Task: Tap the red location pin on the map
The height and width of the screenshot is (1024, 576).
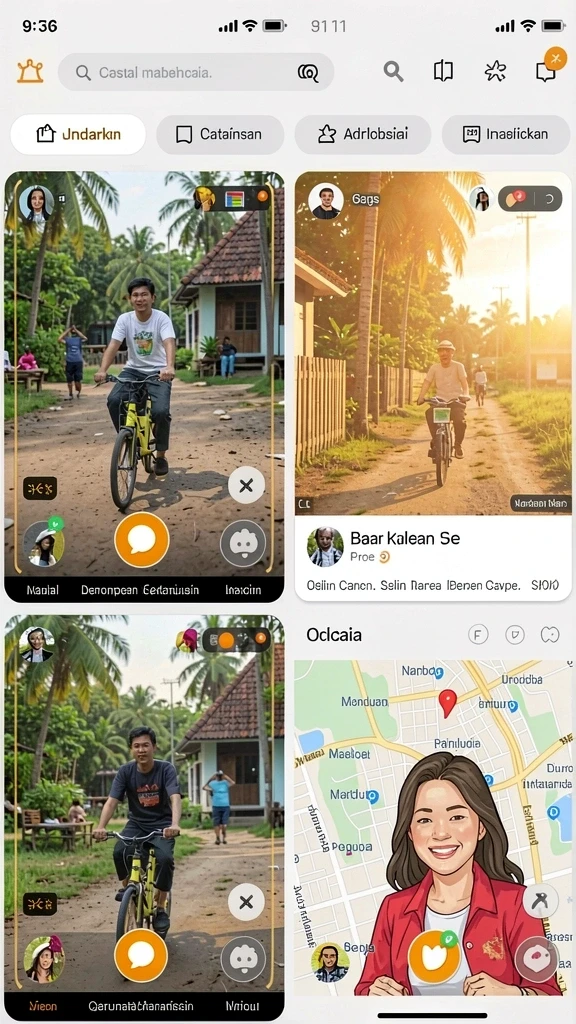Action: [x=447, y=703]
